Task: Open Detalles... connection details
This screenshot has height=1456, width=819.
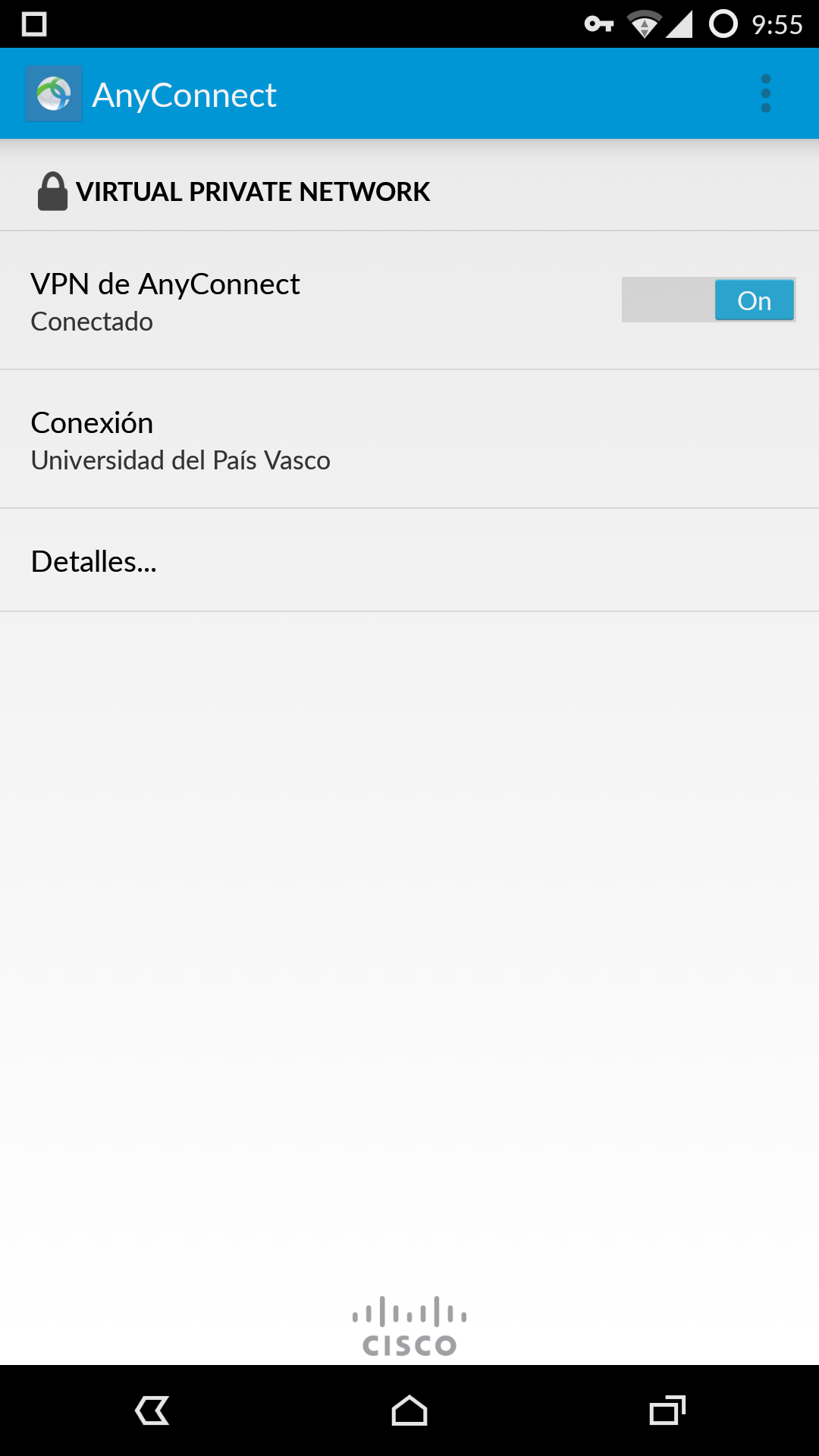Action: click(x=409, y=561)
